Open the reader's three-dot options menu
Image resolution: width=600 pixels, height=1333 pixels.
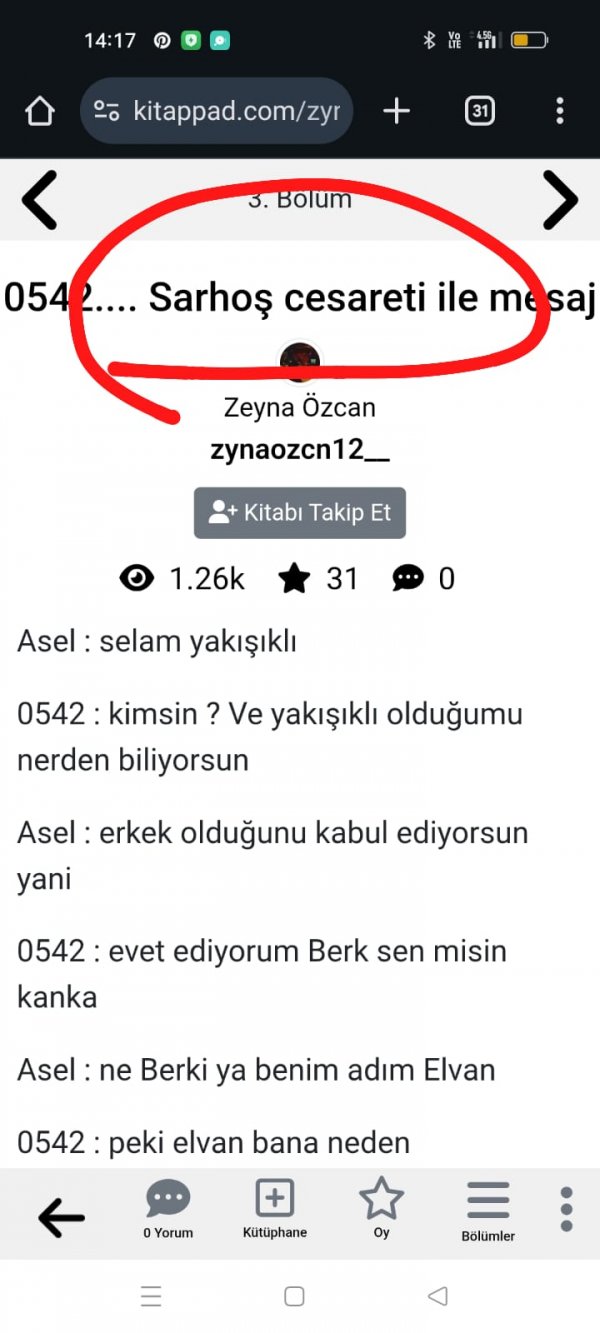pyautogui.click(x=566, y=1210)
